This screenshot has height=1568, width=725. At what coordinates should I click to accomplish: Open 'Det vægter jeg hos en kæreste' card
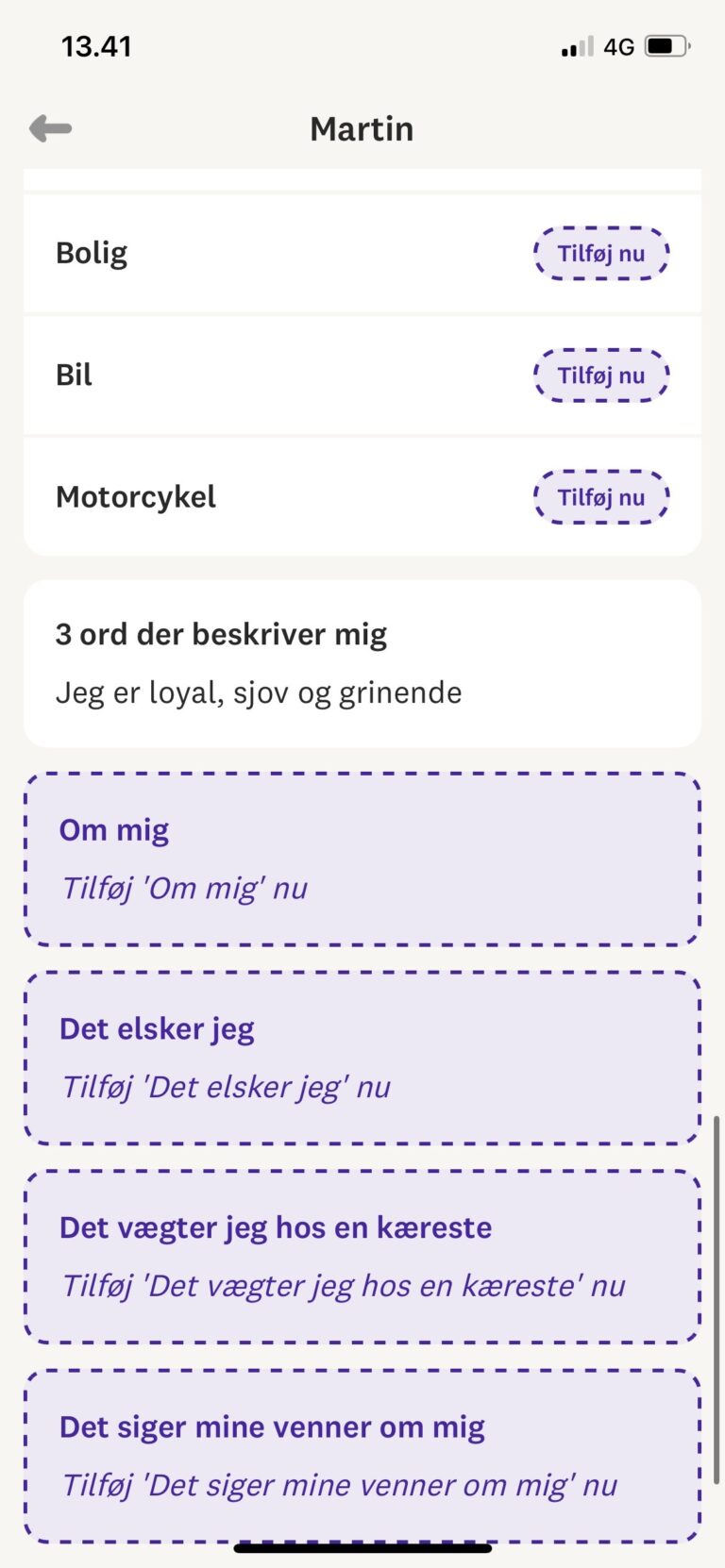point(362,1258)
